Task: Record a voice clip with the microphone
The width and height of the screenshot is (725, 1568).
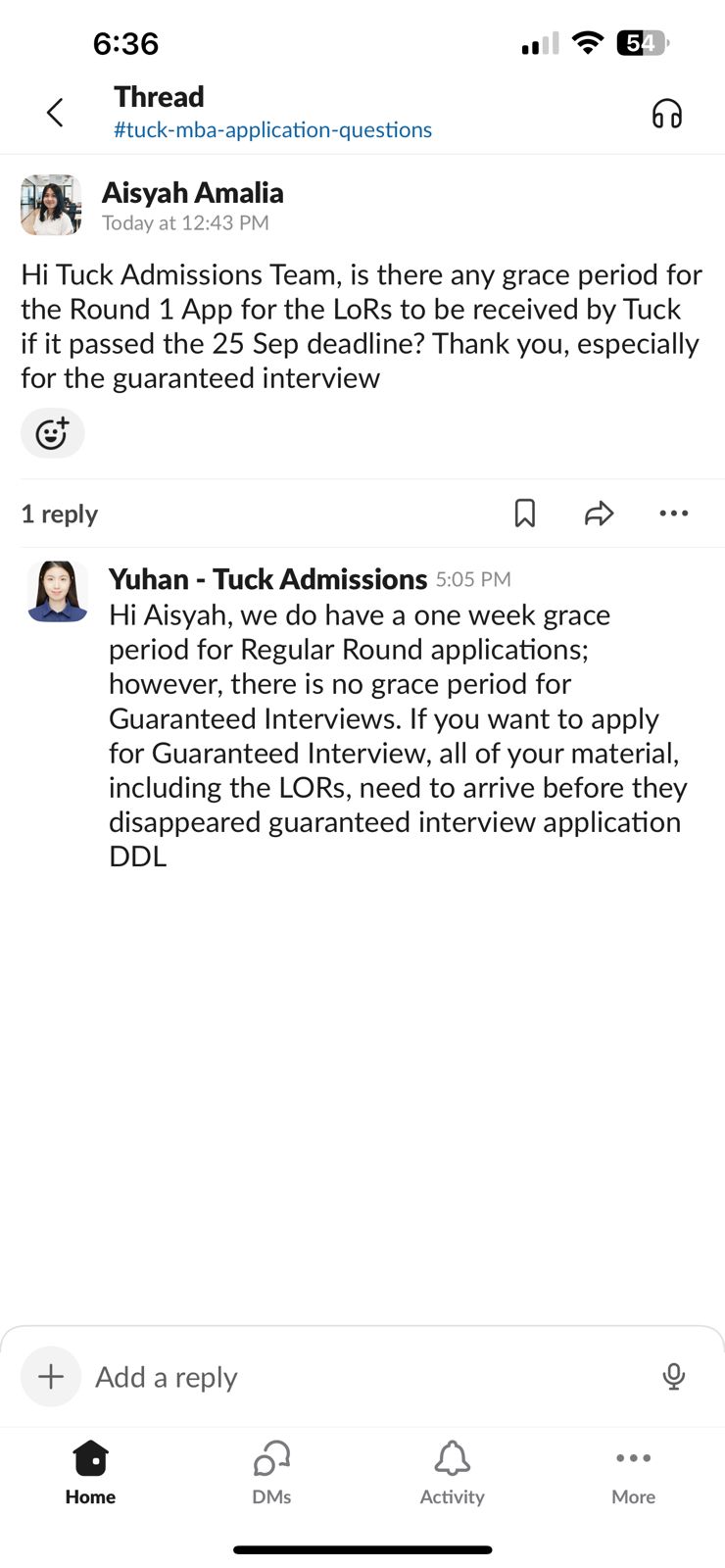Action: point(674,1377)
